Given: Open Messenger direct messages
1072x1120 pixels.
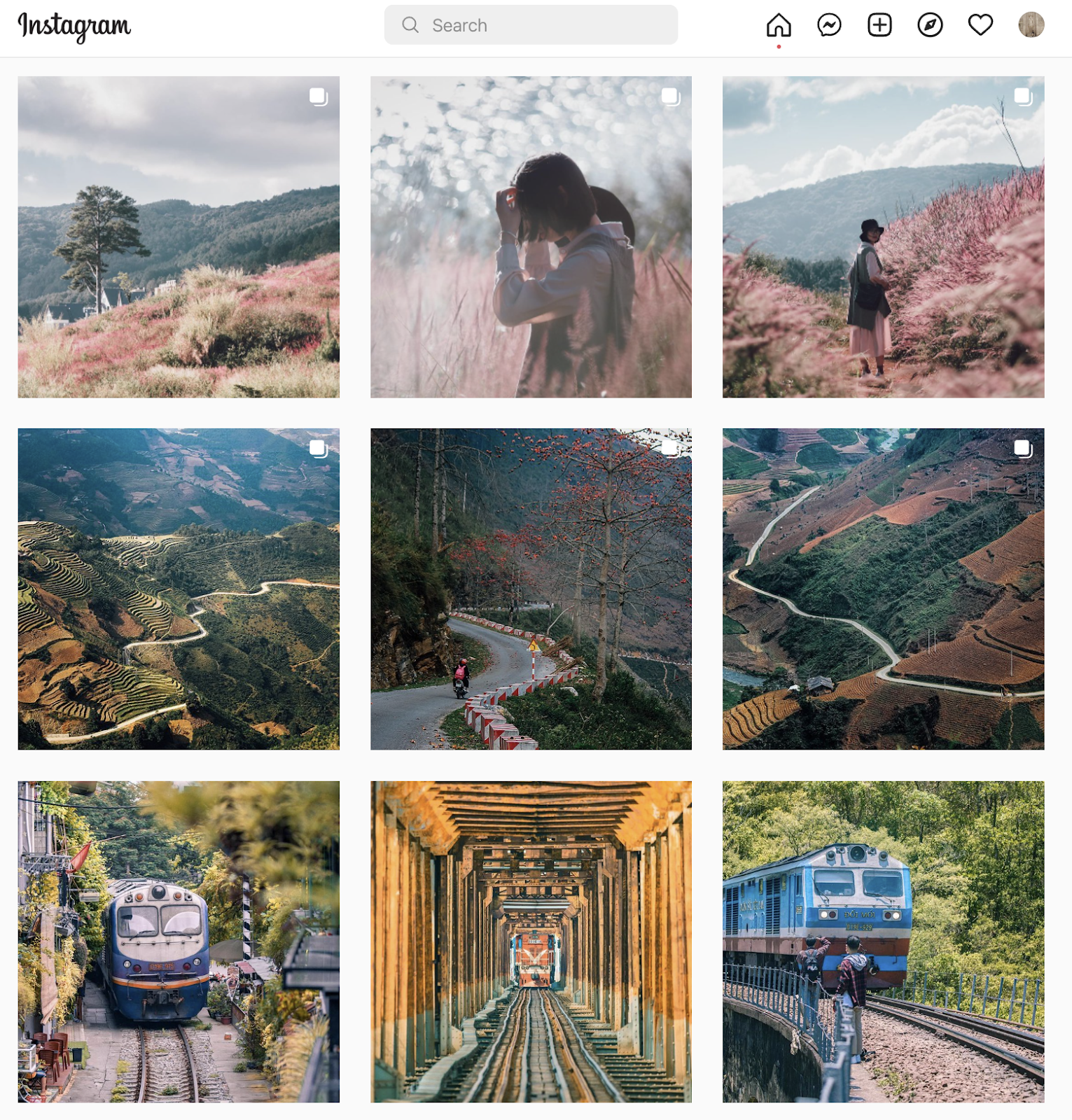Looking at the screenshot, I should [829, 25].
